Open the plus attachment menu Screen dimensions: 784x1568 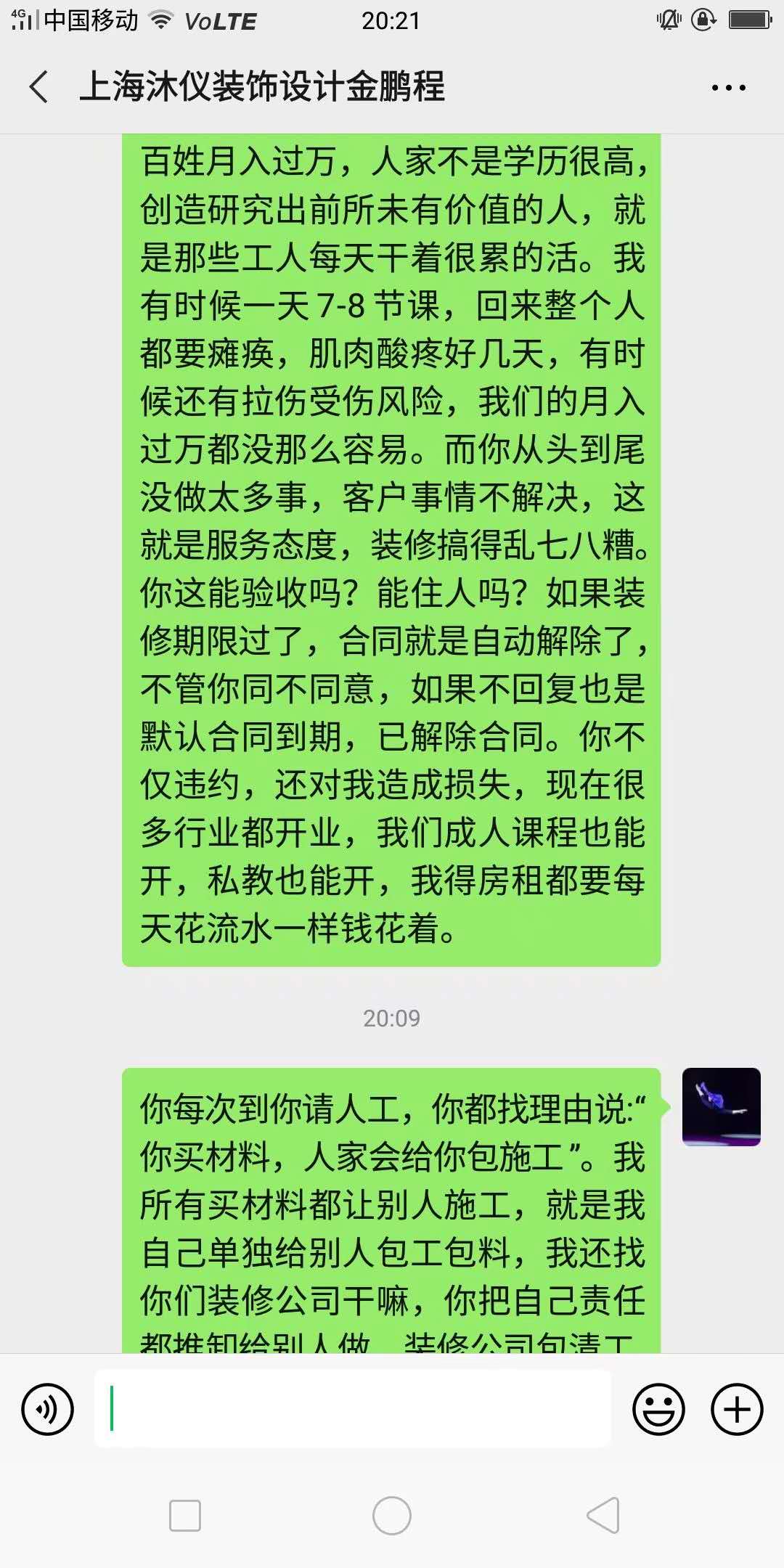pyautogui.click(x=737, y=1409)
